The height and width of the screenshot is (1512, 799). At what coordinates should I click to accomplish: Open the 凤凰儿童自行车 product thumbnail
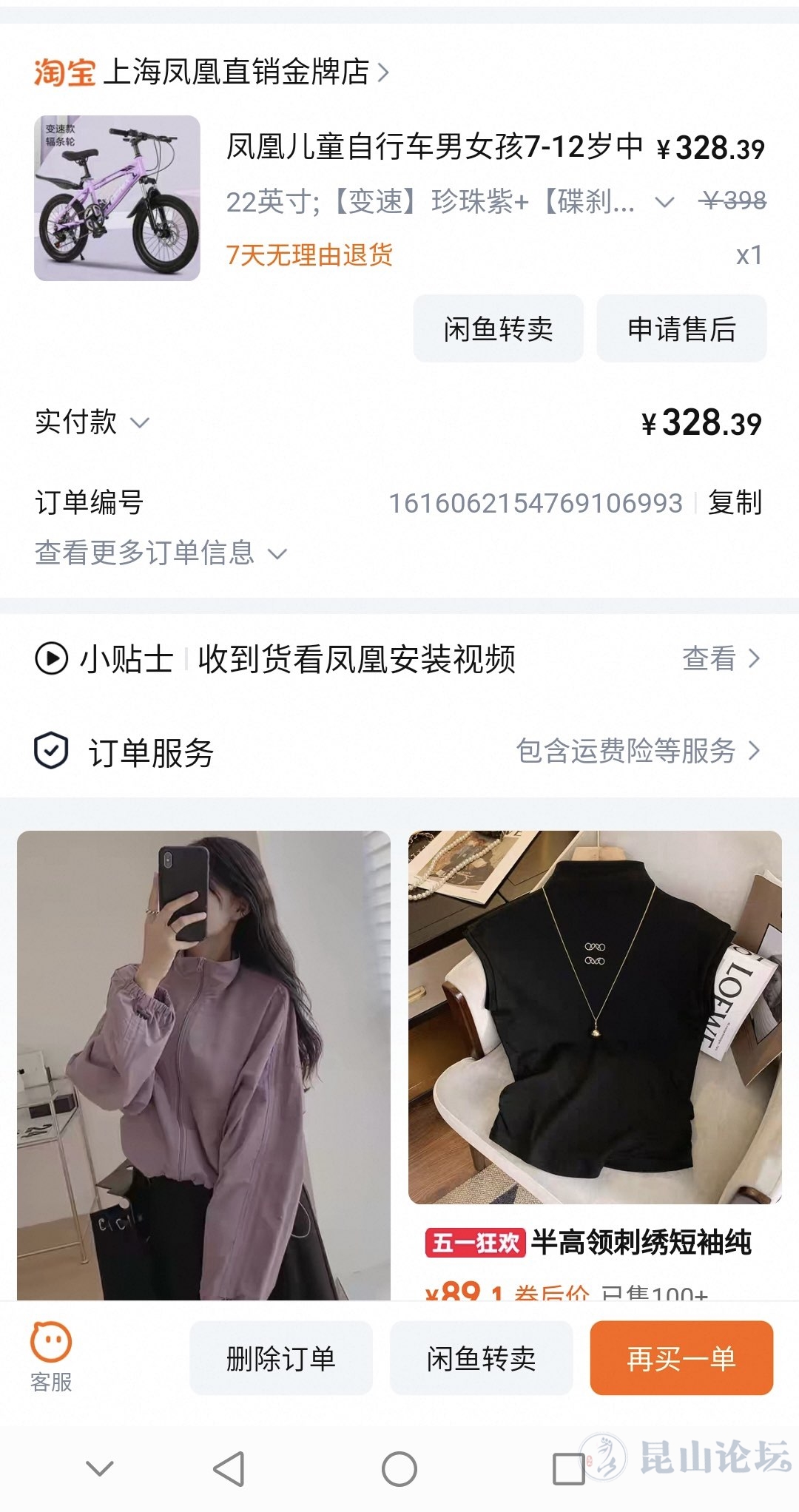[117, 198]
